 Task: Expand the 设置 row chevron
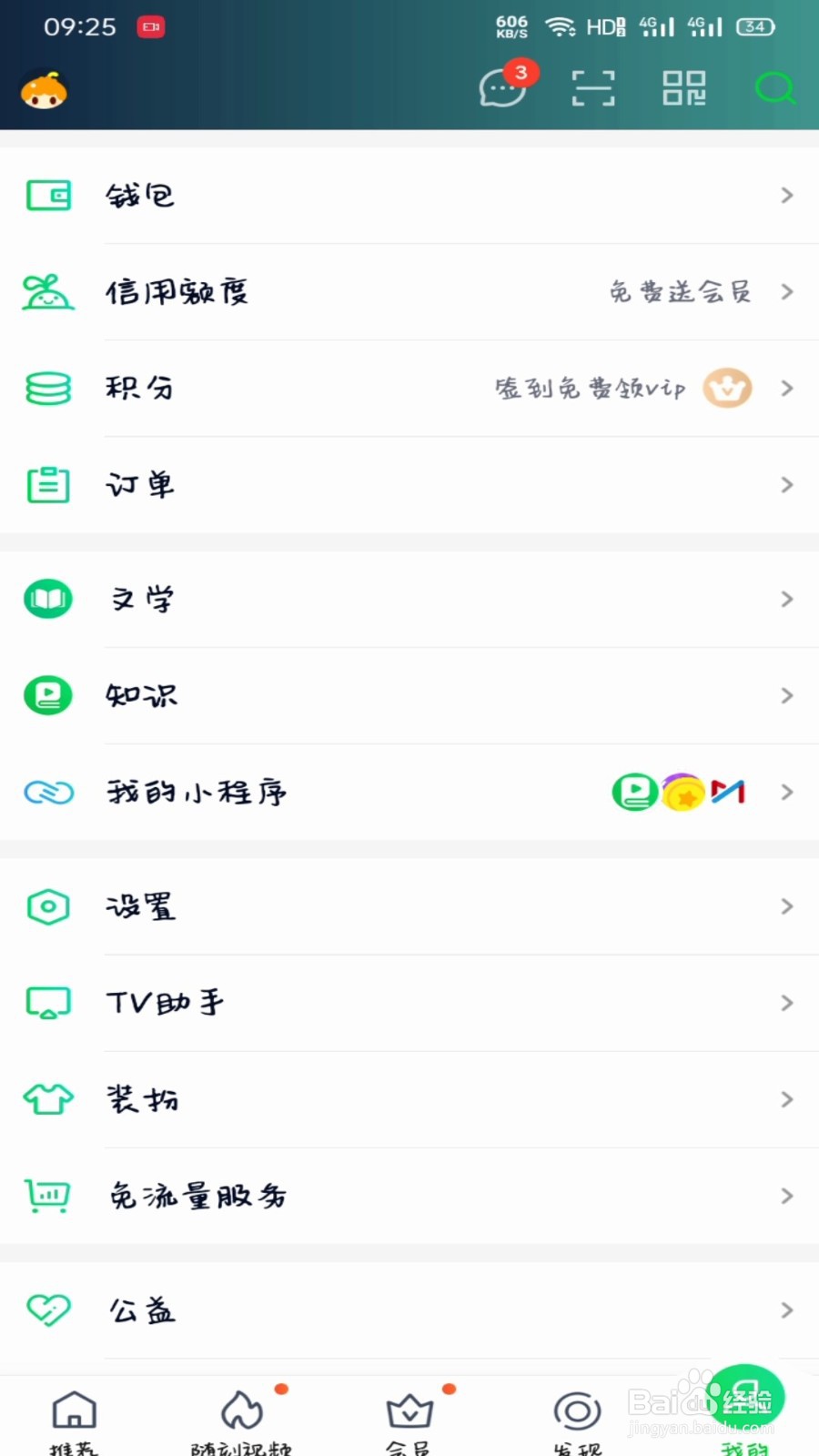coord(786,906)
